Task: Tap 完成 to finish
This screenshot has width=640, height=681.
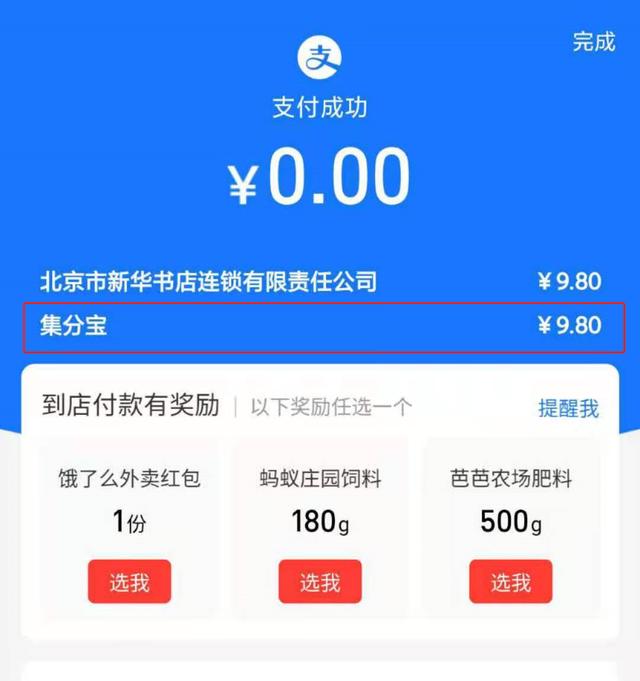Action: [593, 42]
